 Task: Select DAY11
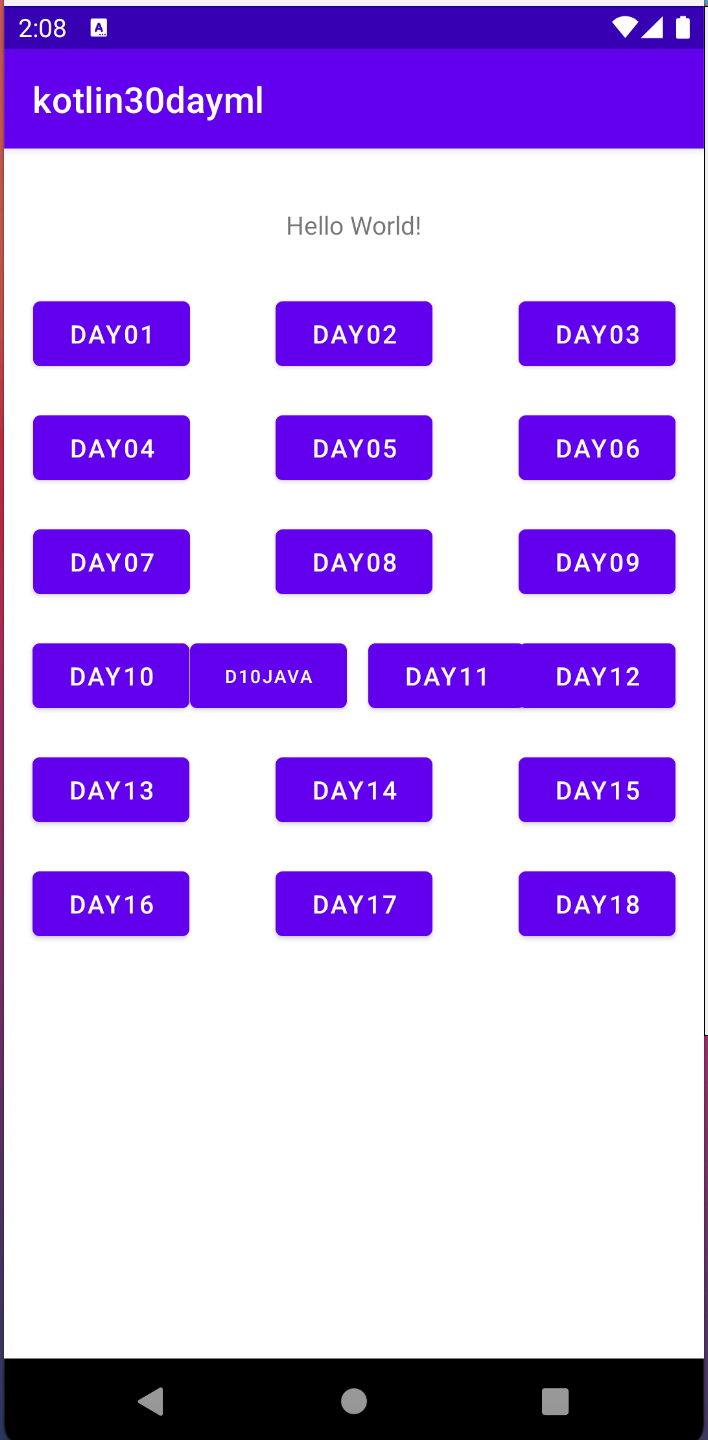(445, 676)
